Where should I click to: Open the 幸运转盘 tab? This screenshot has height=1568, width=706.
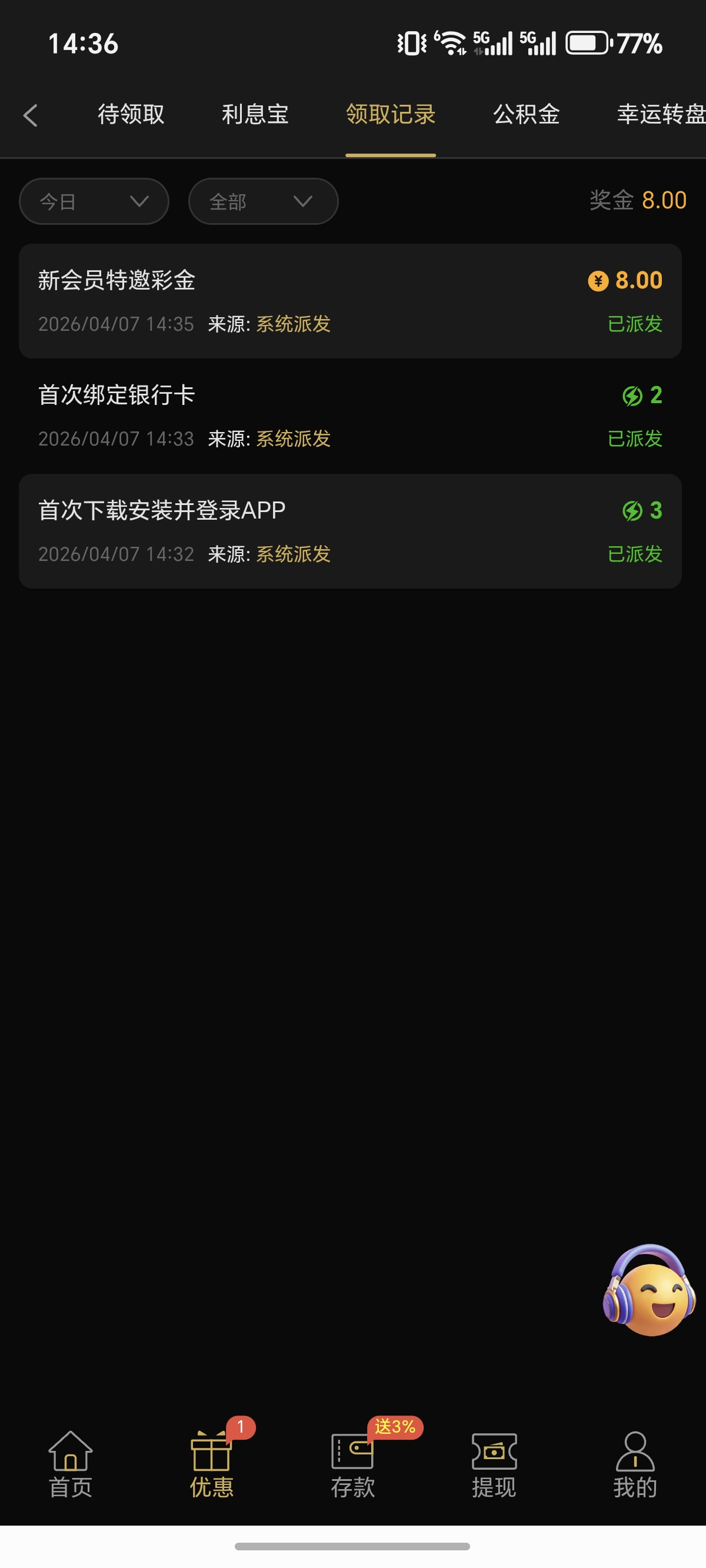[x=661, y=114]
